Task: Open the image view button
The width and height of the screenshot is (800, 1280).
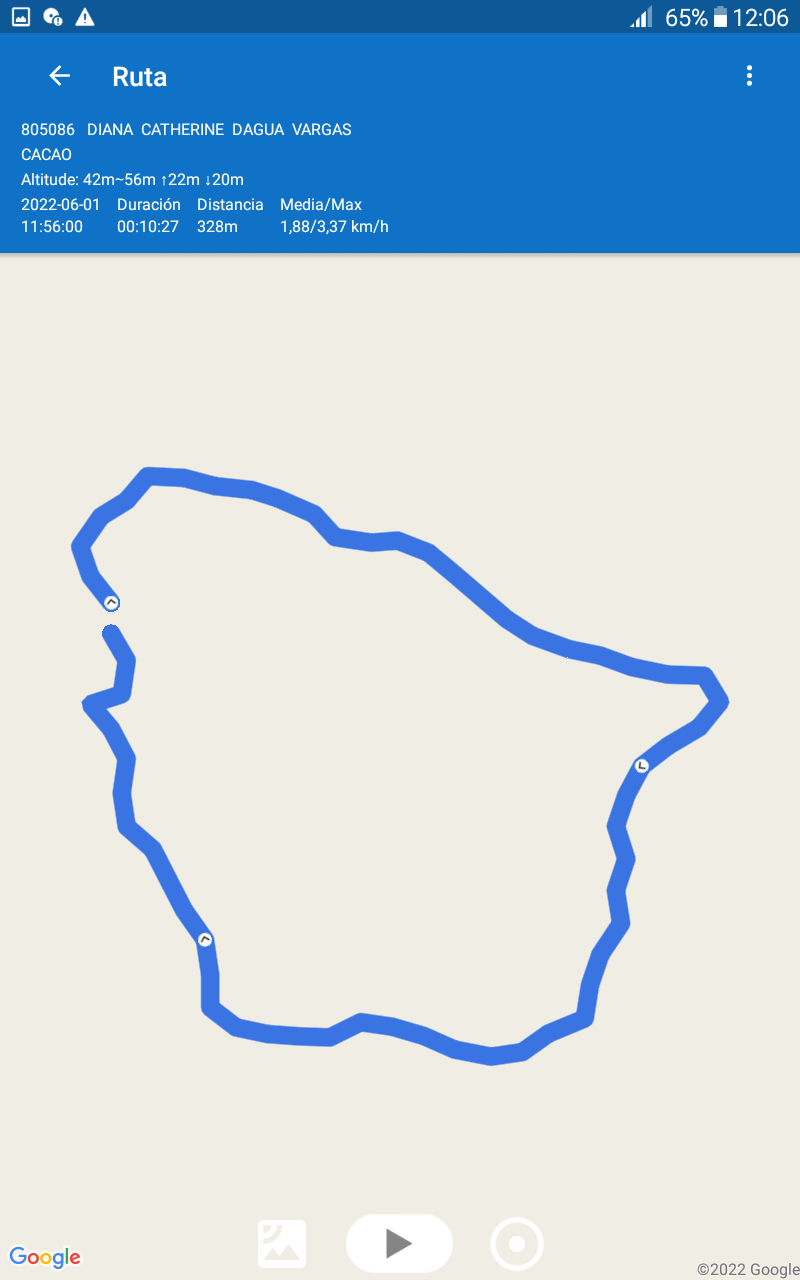Action: [282, 1244]
